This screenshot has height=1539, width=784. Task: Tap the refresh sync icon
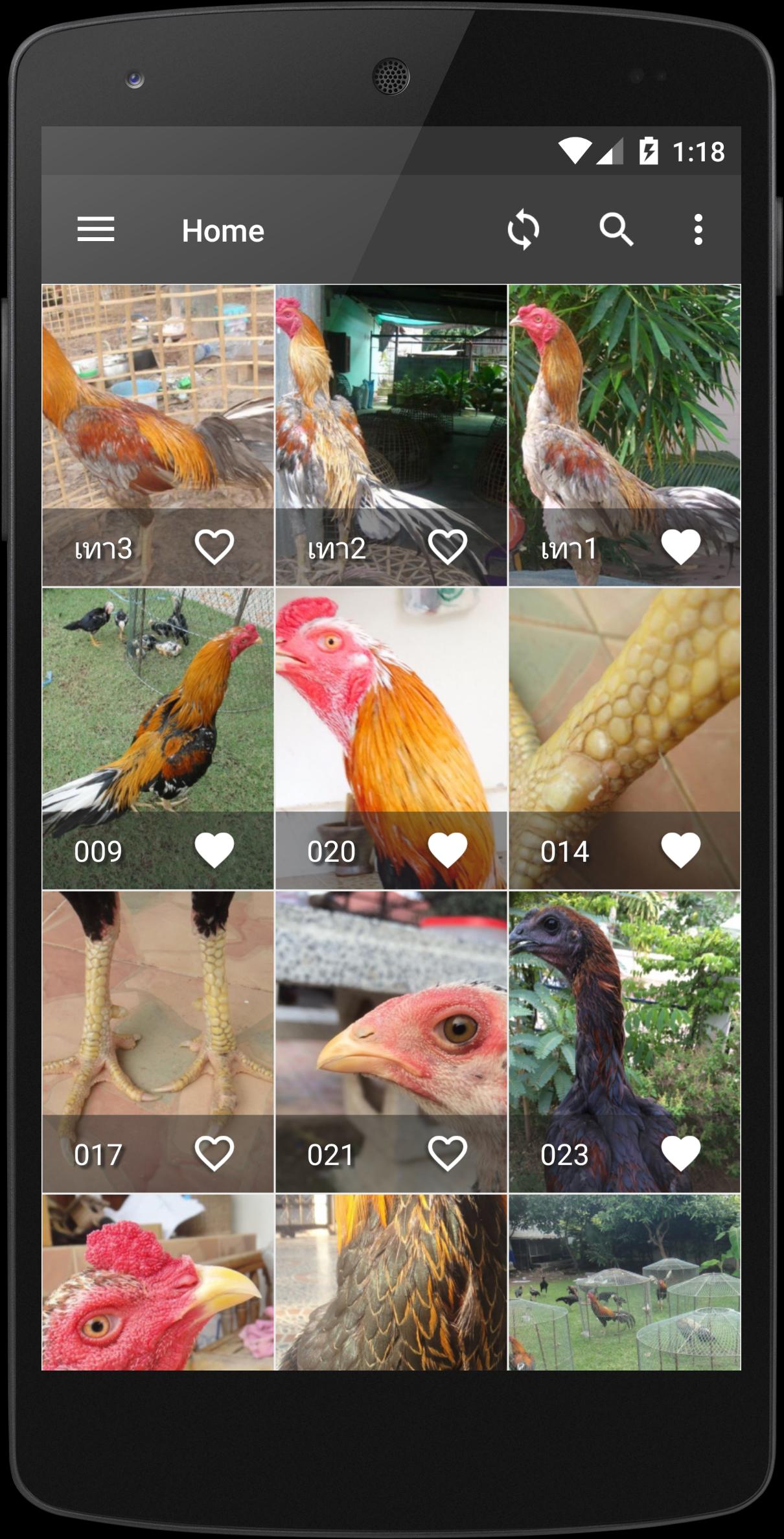tap(523, 229)
